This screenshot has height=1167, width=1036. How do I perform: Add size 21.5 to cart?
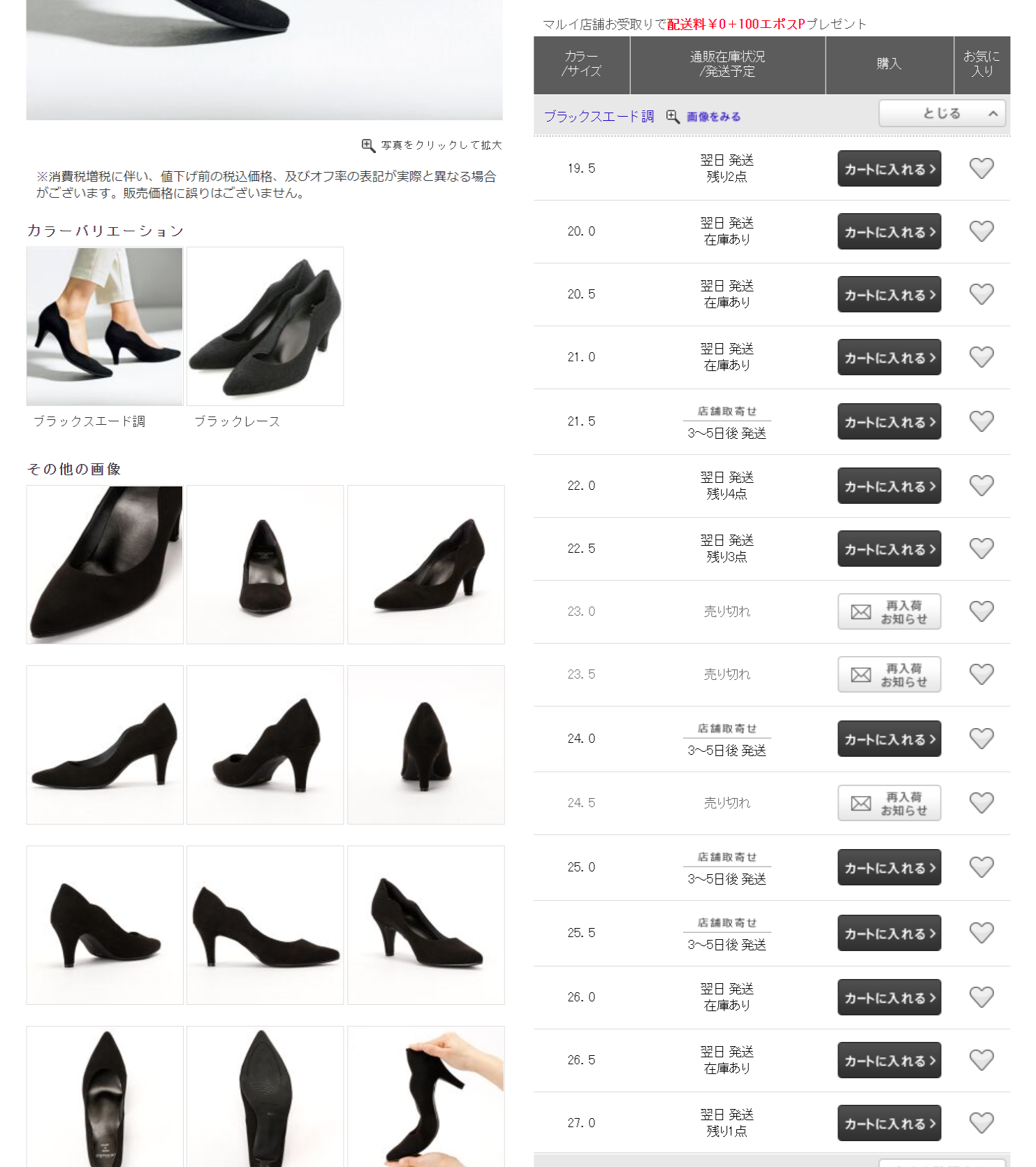click(889, 421)
